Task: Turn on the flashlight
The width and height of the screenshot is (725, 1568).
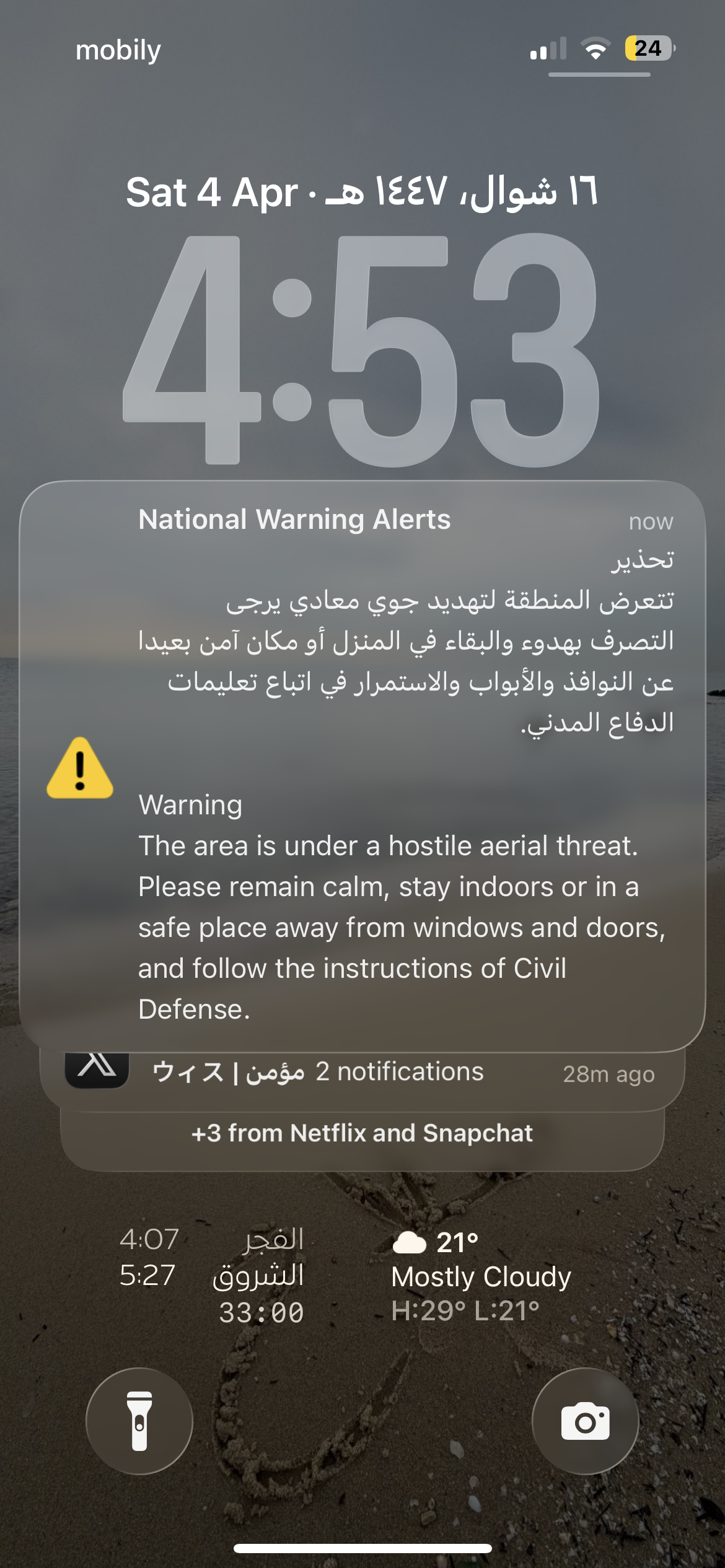Action: pos(139,1422)
